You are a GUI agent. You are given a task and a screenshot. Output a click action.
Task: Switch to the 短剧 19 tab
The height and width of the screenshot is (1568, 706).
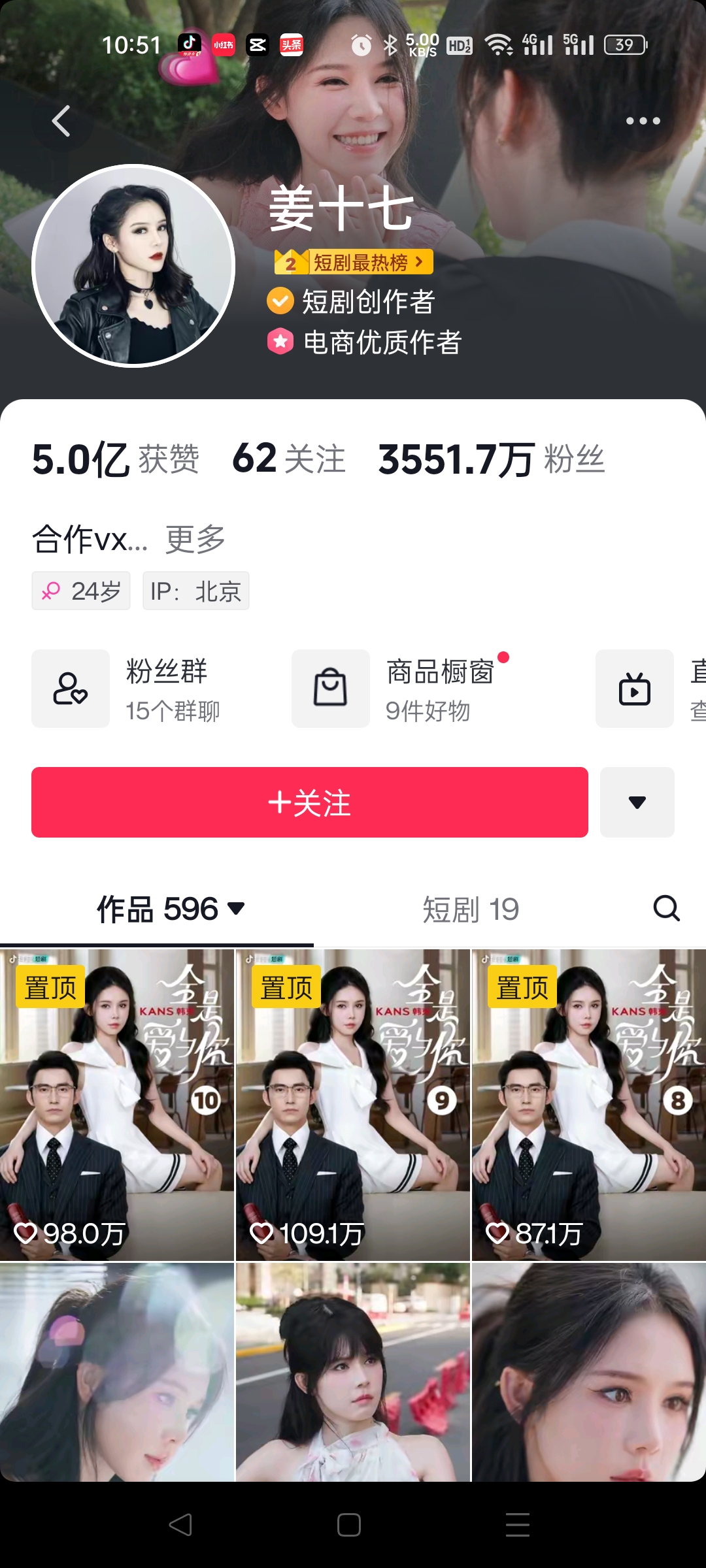click(x=471, y=909)
